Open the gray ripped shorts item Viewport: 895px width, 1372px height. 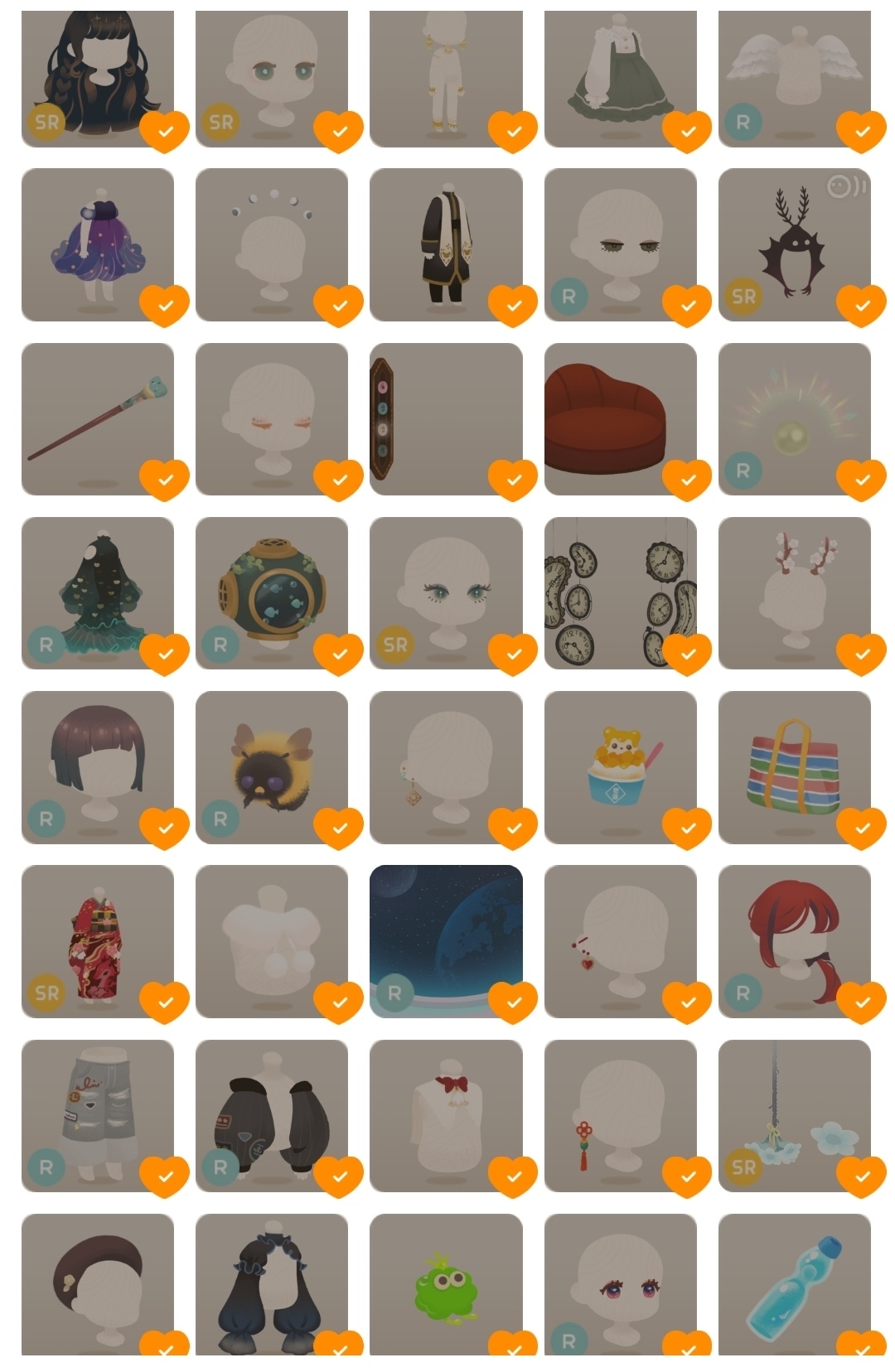(x=98, y=1114)
